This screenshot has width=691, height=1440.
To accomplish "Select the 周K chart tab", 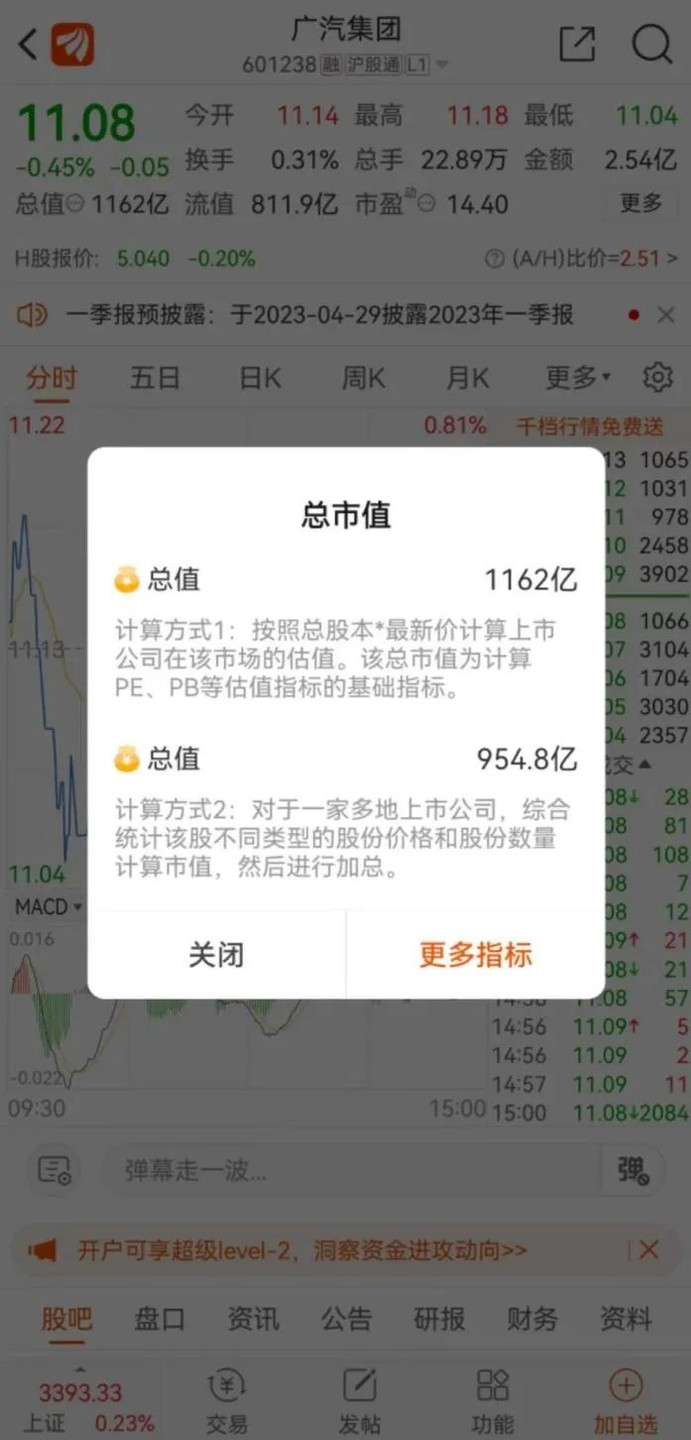I will pyautogui.click(x=363, y=378).
